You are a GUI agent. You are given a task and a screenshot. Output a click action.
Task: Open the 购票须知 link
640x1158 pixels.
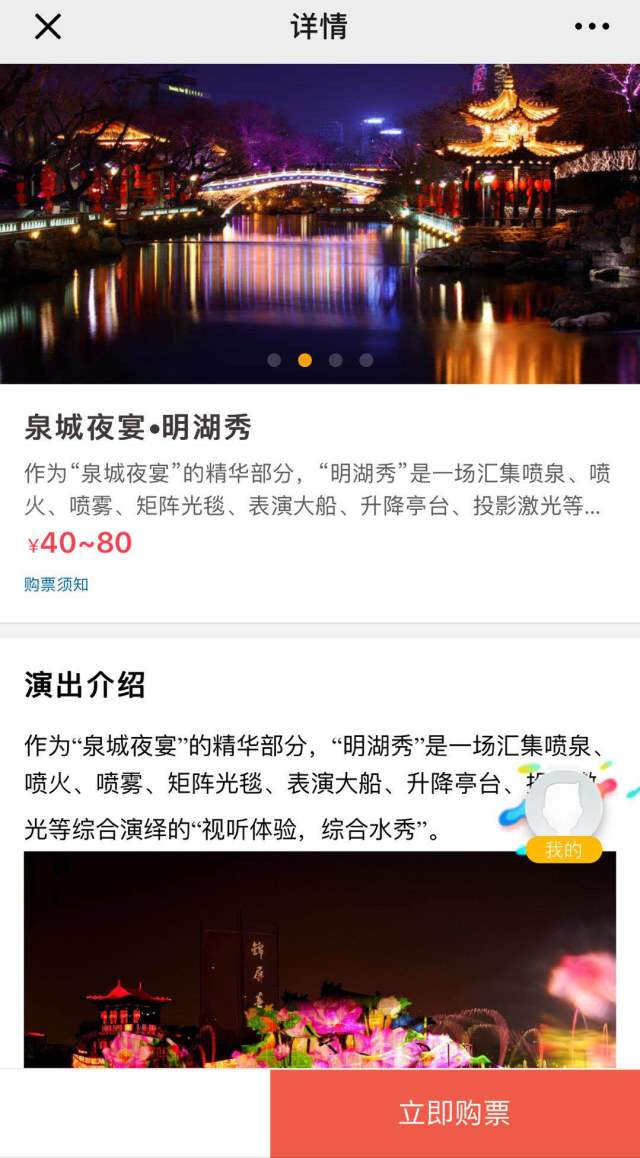coord(56,584)
